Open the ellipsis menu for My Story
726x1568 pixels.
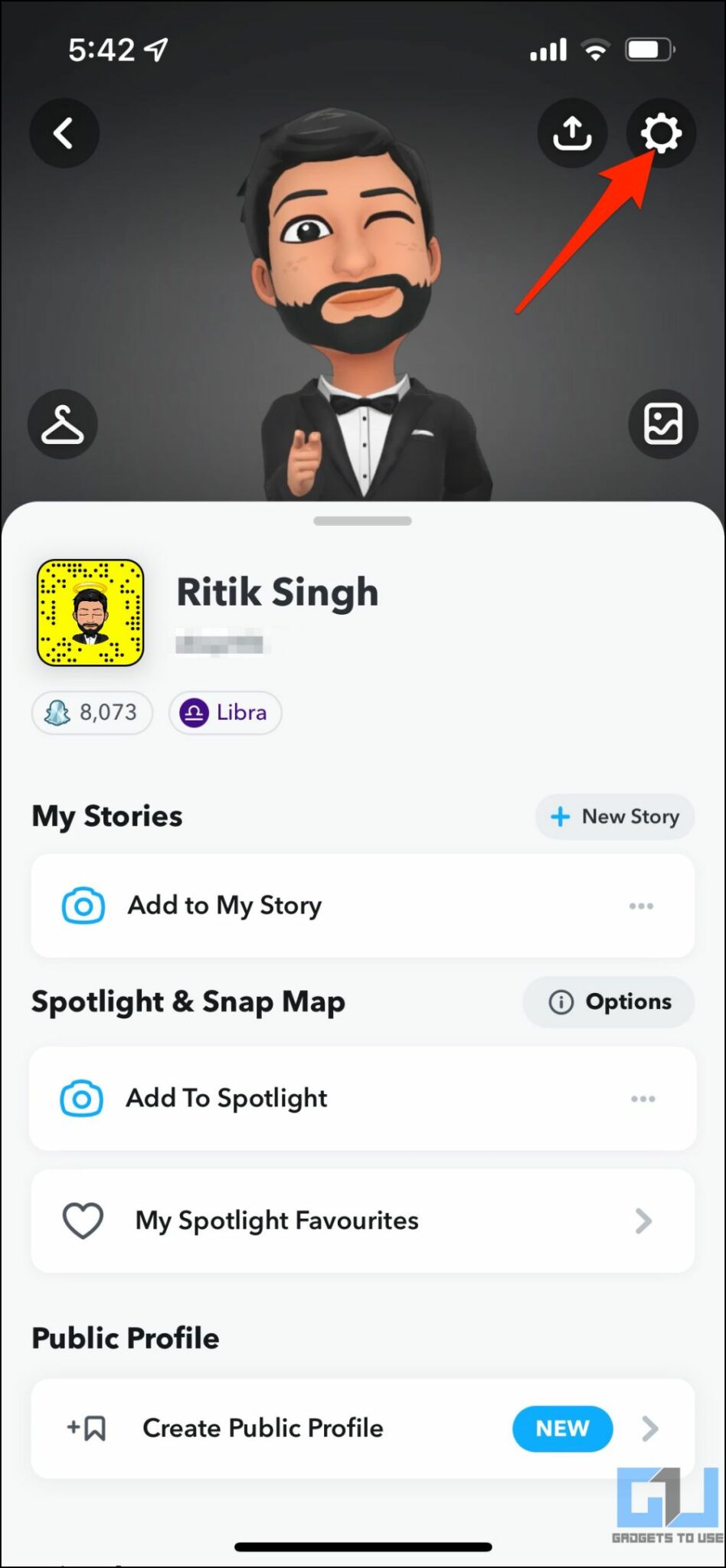pyautogui.click(x=642, y=906)
